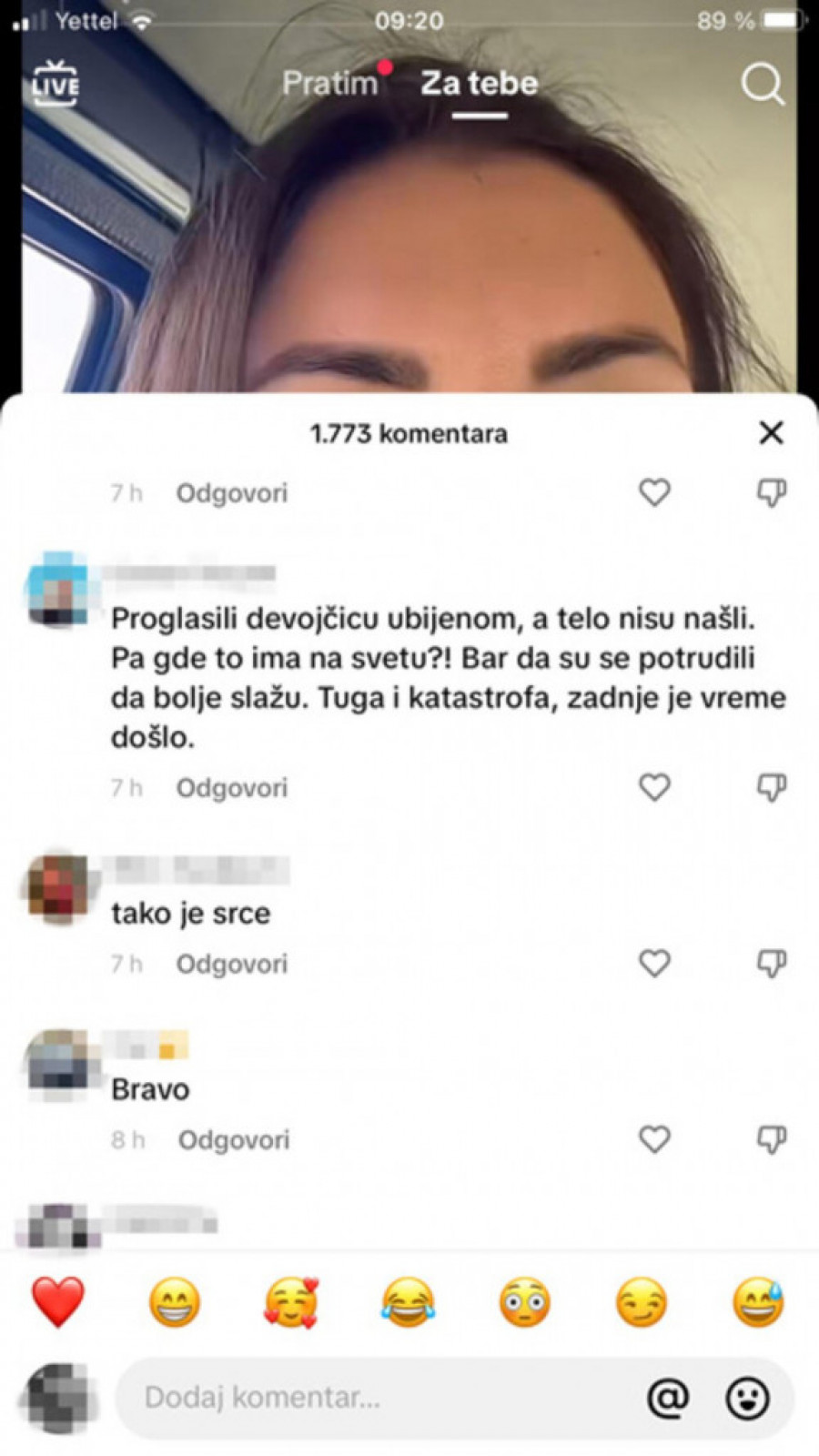Dislike the "Proglasili devojčicu" comment
The width and height of the screenshot is (819, 1456).
(x=771, y=787)
